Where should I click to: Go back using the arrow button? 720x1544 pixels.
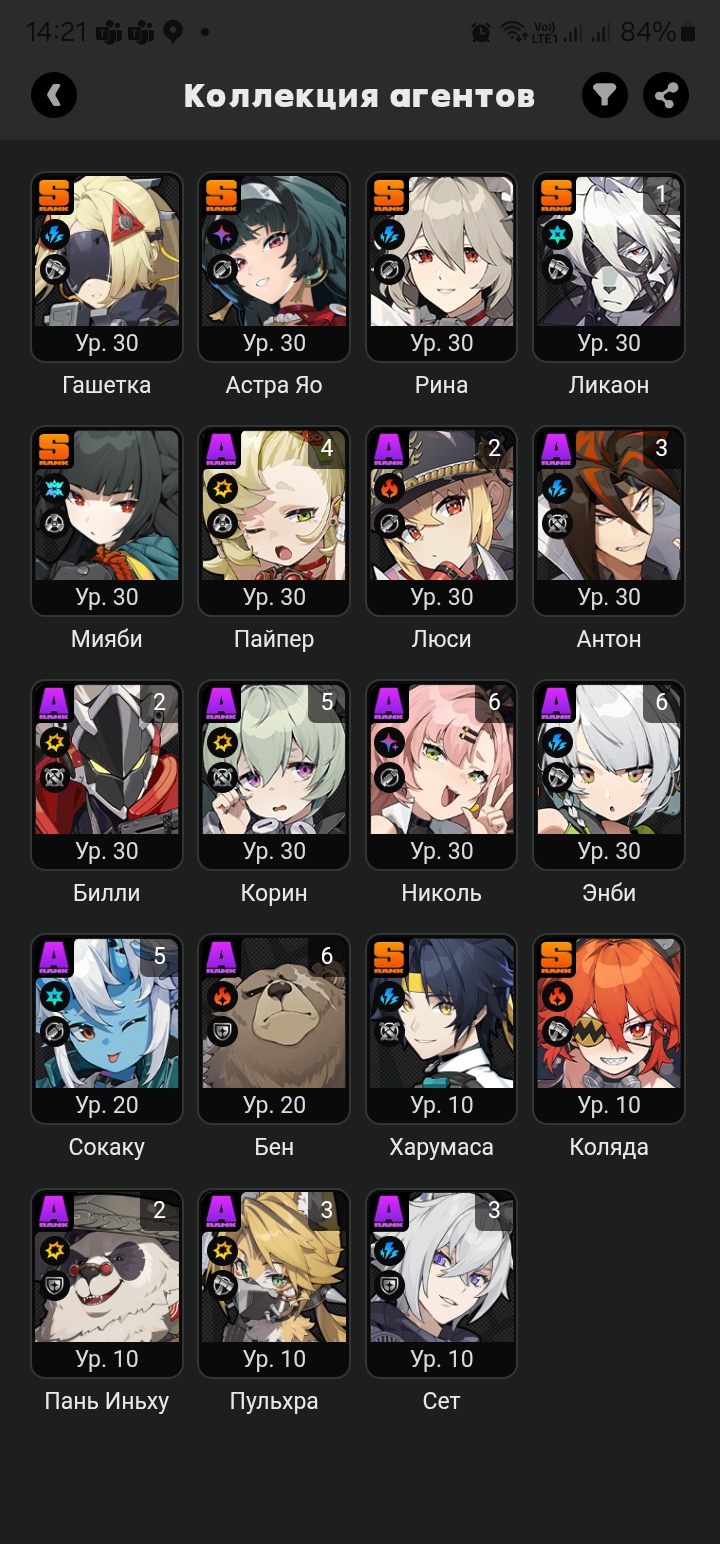click(x=54, y=96)
